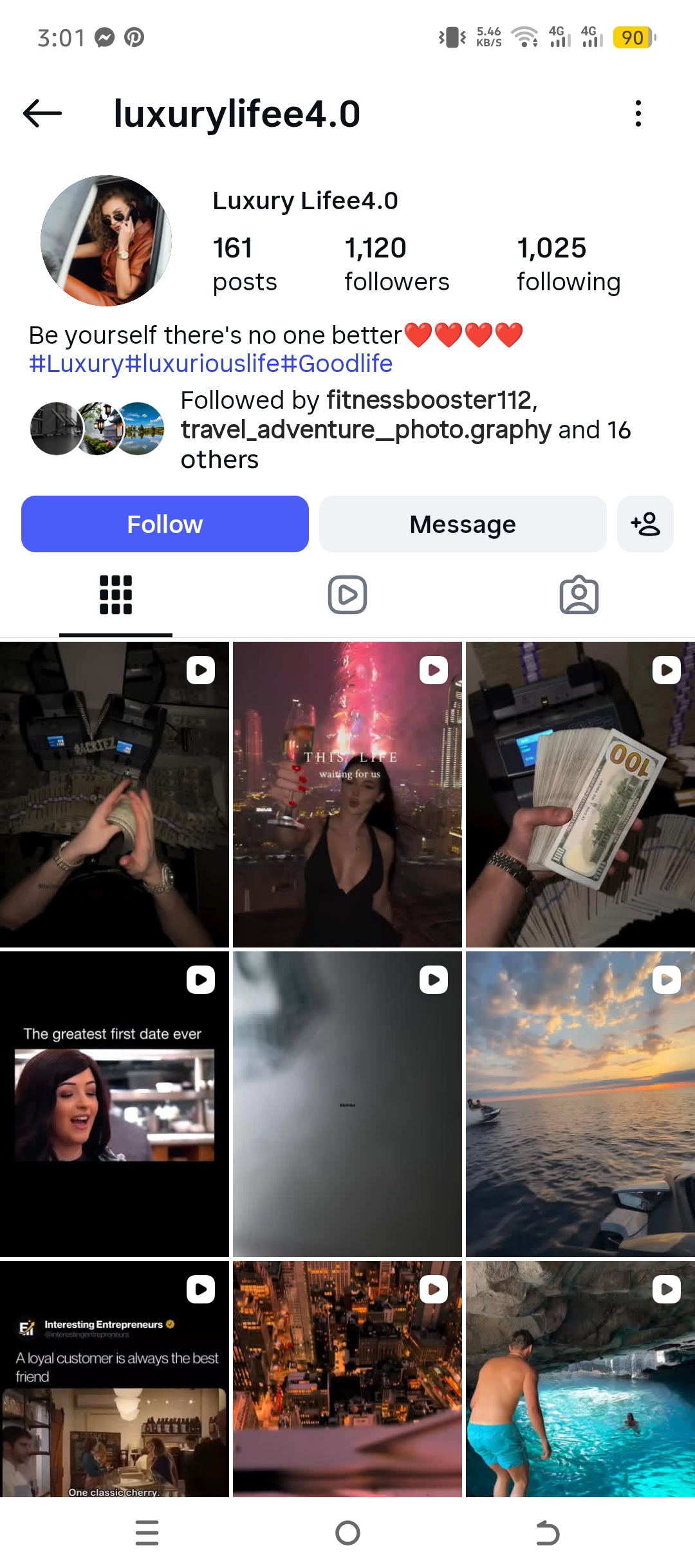Open the #Luxury hashtag link
Image resolution: width=695 pixels, height=1568 pixels.
pos(76,364)
